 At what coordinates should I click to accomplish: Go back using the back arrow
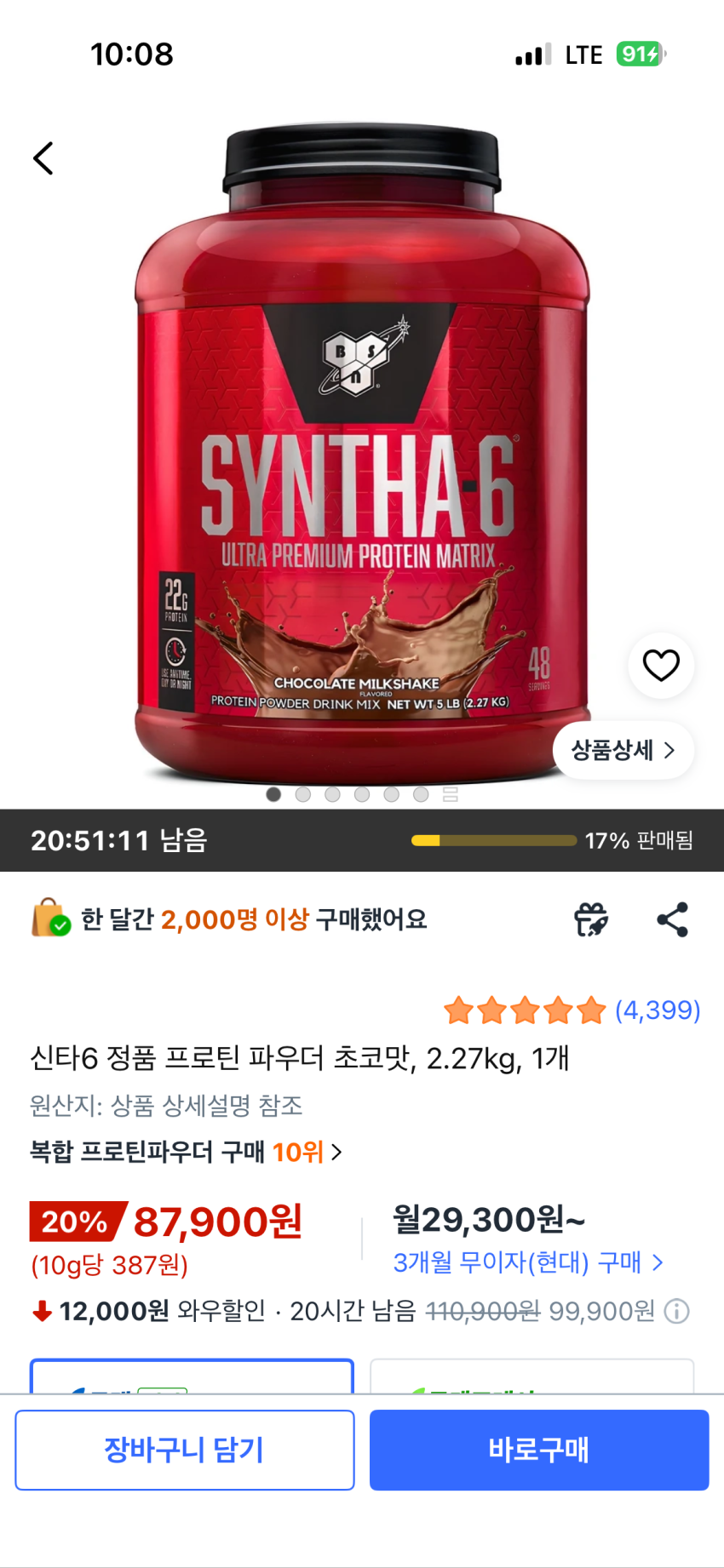pos(43,158)
